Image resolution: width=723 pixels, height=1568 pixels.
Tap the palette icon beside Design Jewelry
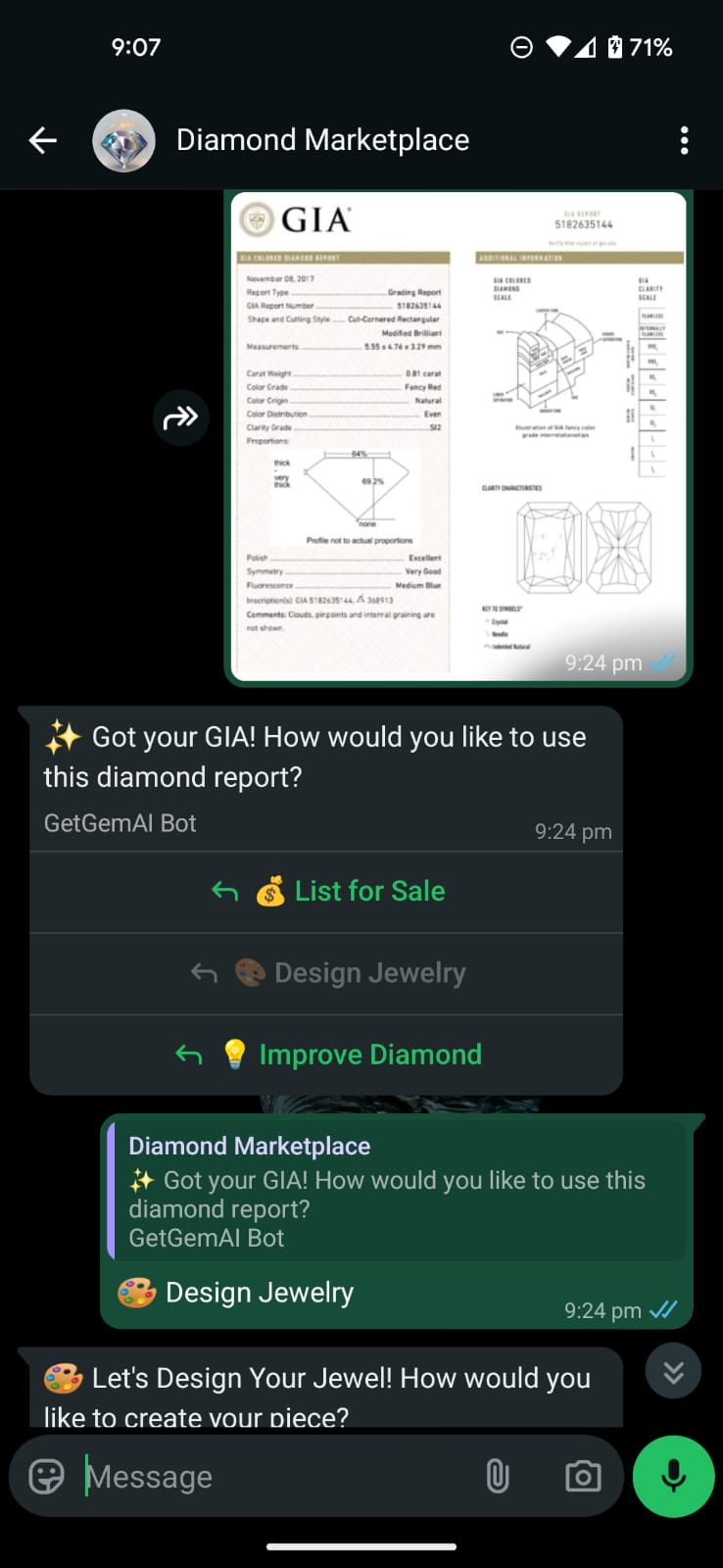pyautogui.click(x=252, y=973)
